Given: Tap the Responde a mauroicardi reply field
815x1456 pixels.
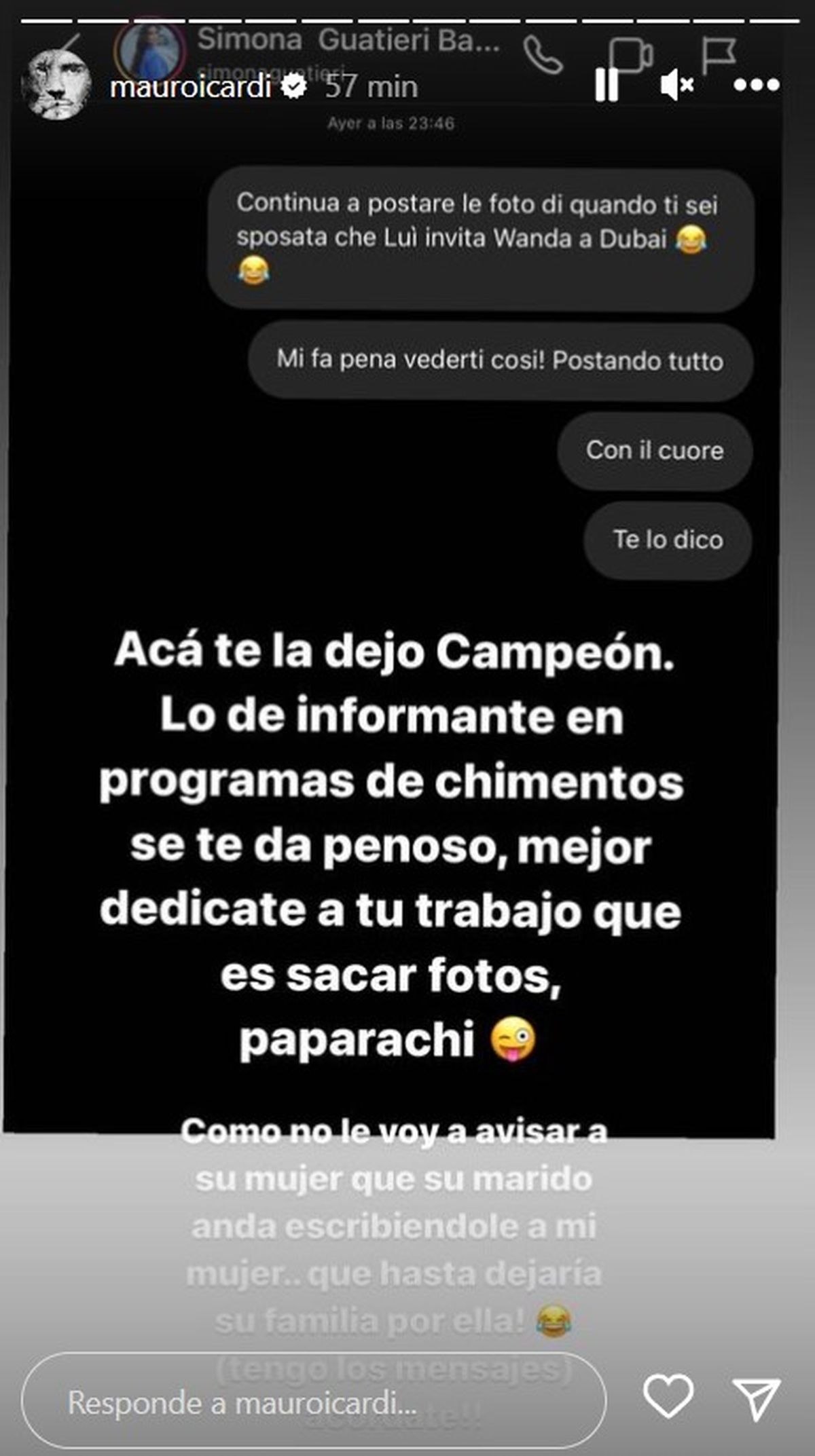Looking at the screenshot, I should coord(312,1402).
